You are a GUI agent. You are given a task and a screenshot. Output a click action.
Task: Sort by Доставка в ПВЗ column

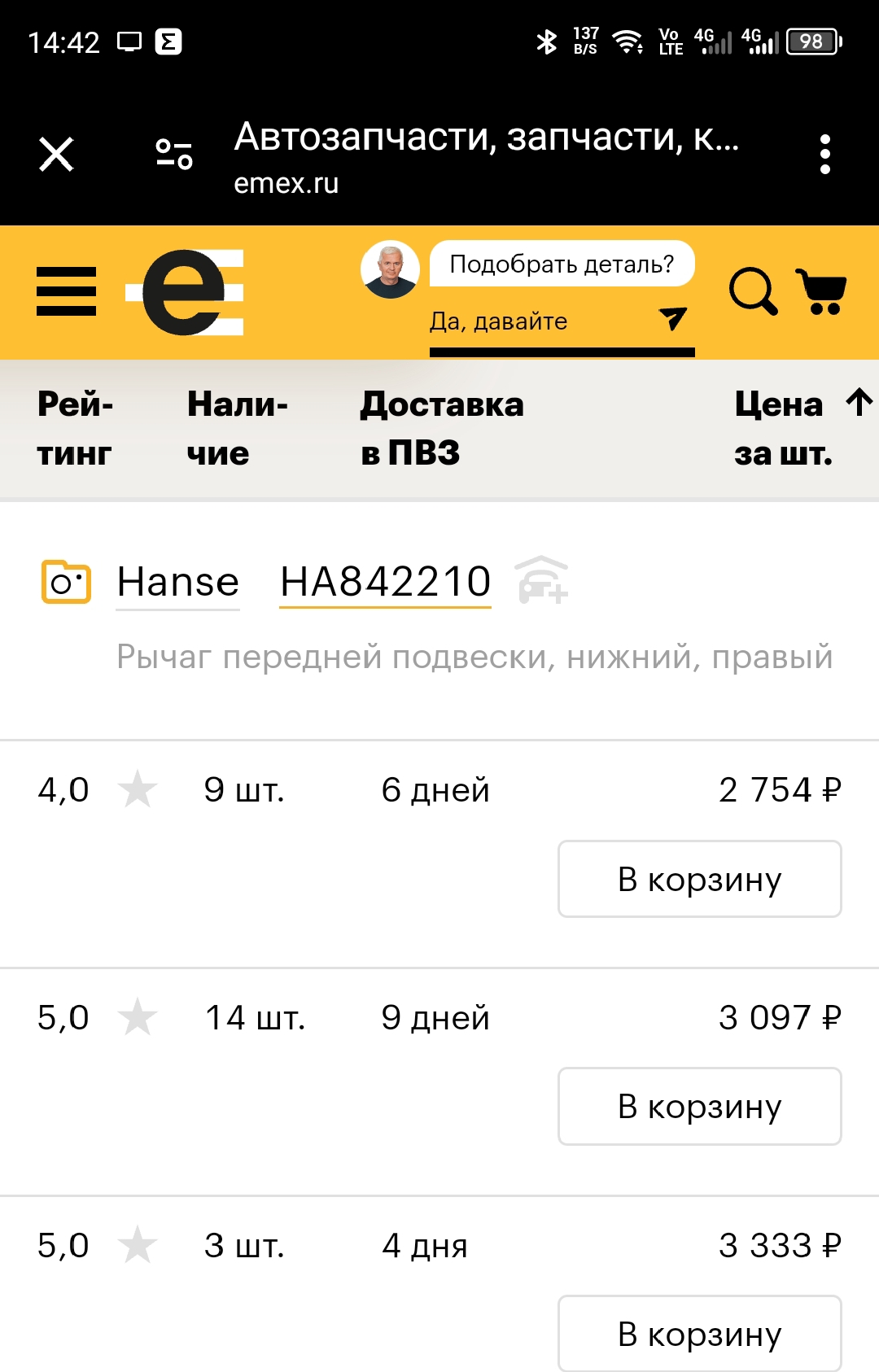(x=442, y=429)
